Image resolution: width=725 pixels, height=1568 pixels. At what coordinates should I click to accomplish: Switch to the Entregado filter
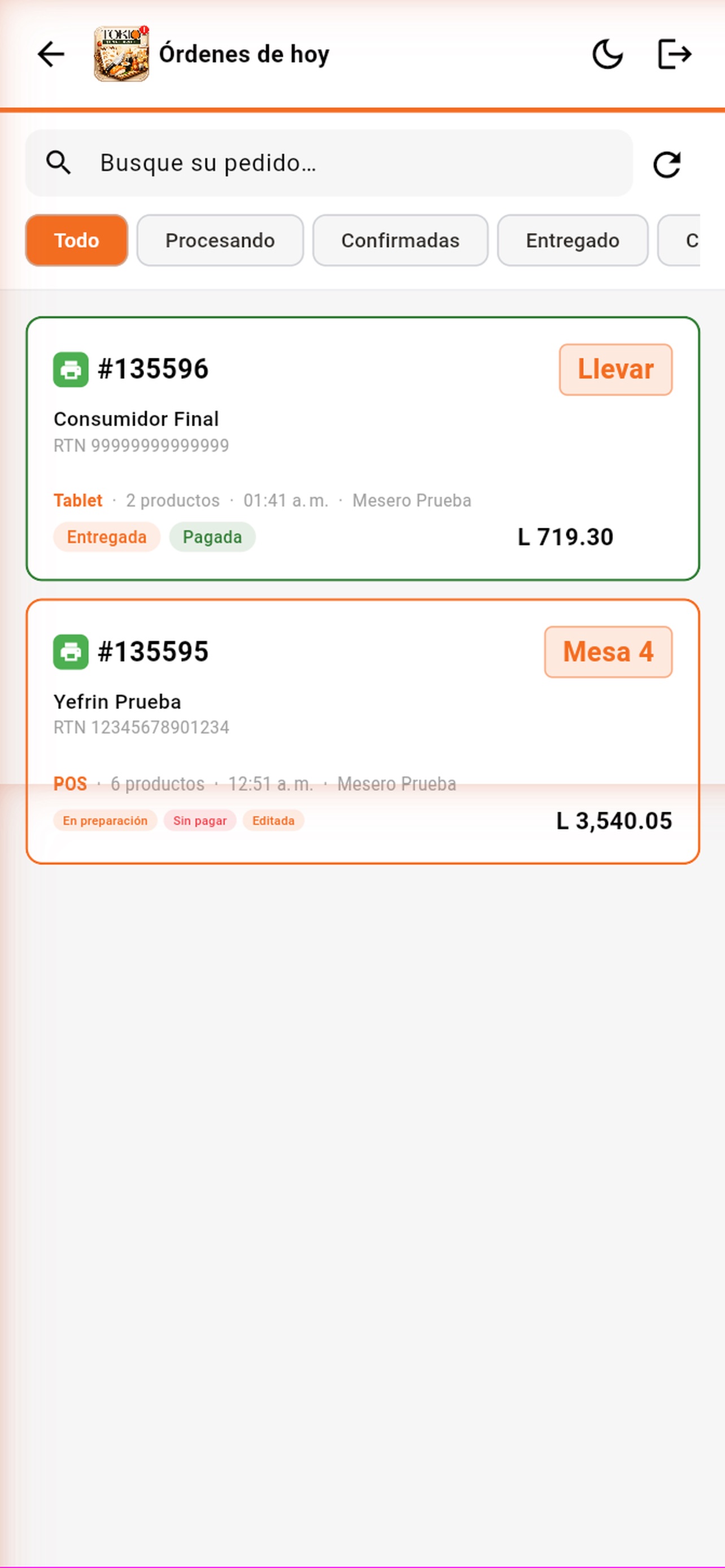tap(572, 240)
